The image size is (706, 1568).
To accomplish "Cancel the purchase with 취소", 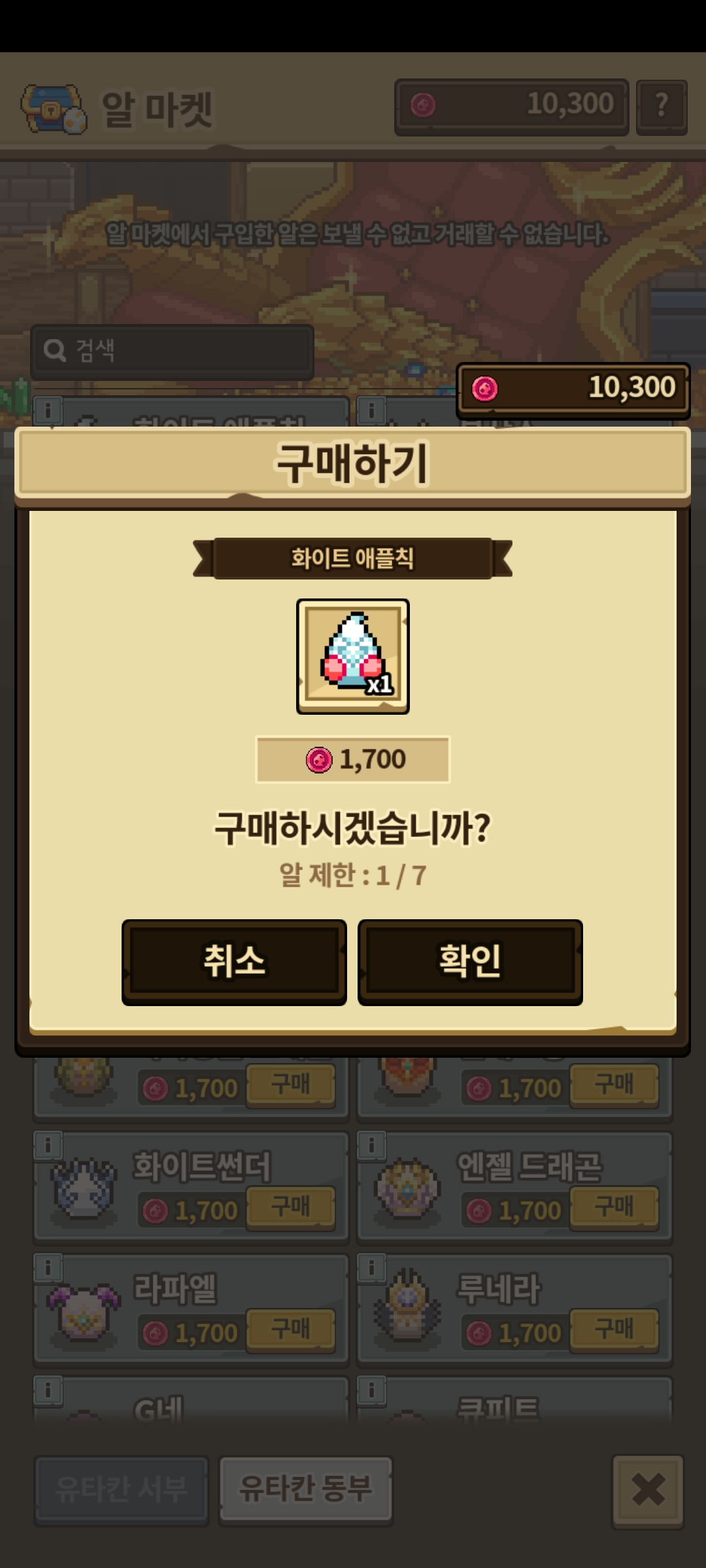I will coord(234,962).
